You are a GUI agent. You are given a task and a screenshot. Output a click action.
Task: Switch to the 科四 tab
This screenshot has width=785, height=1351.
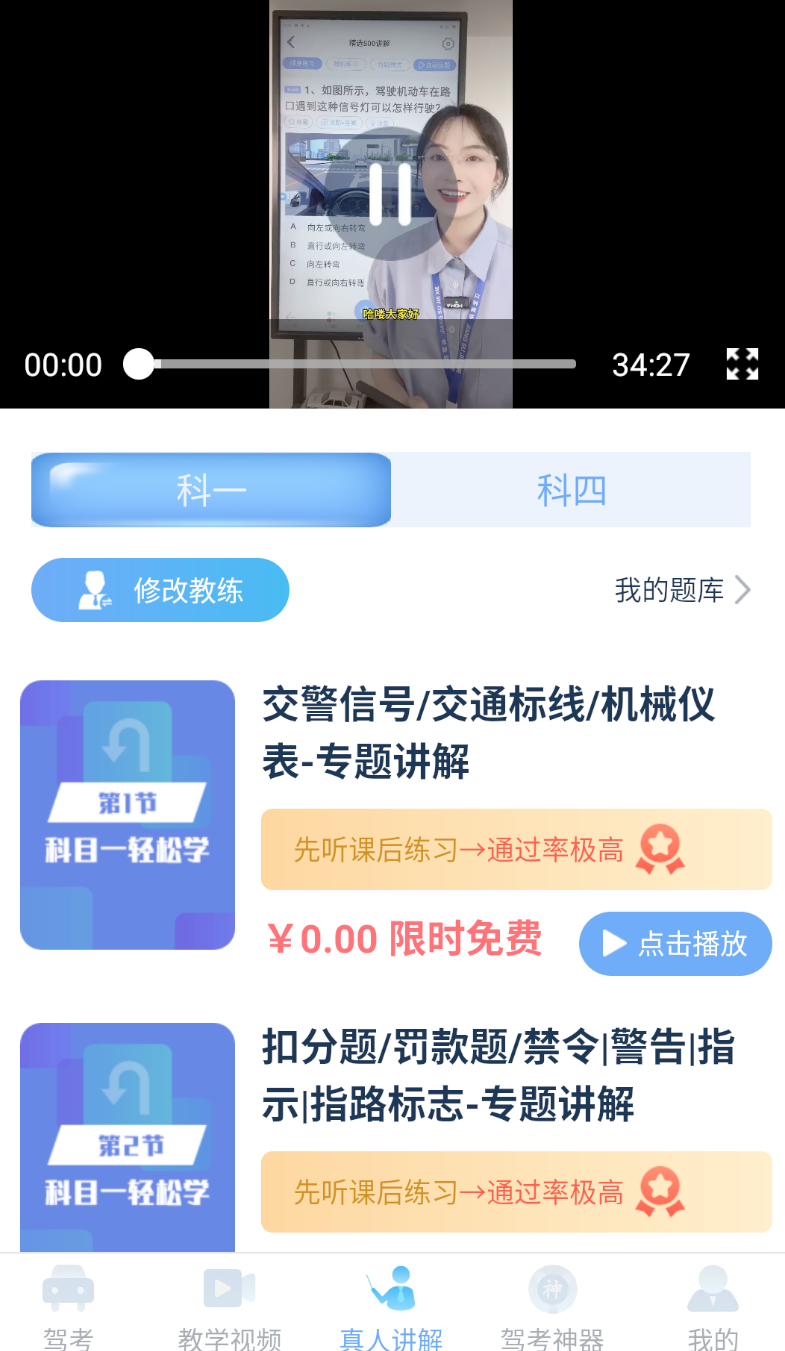point(570,489)
